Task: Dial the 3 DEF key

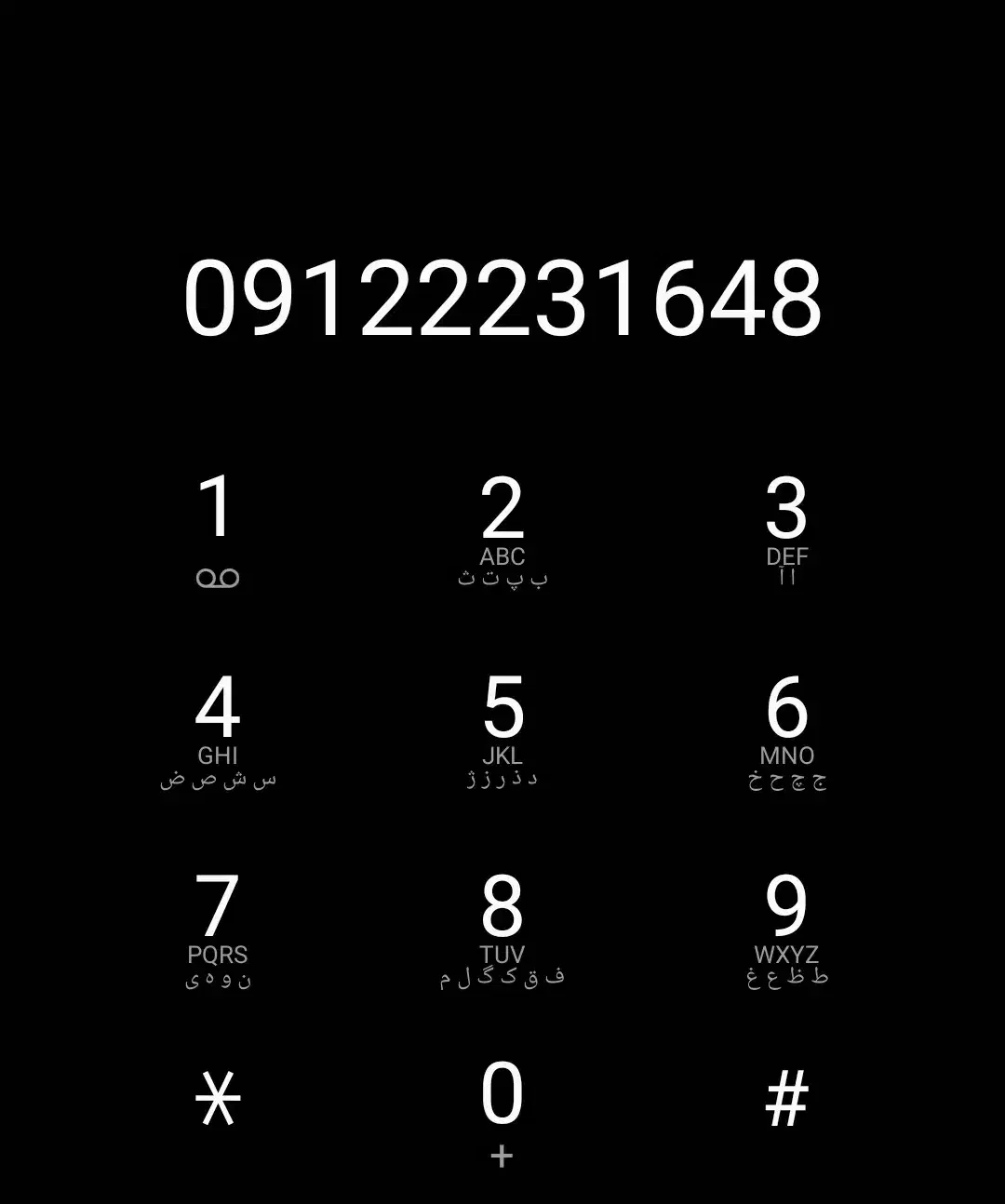Action: point(786,528)
